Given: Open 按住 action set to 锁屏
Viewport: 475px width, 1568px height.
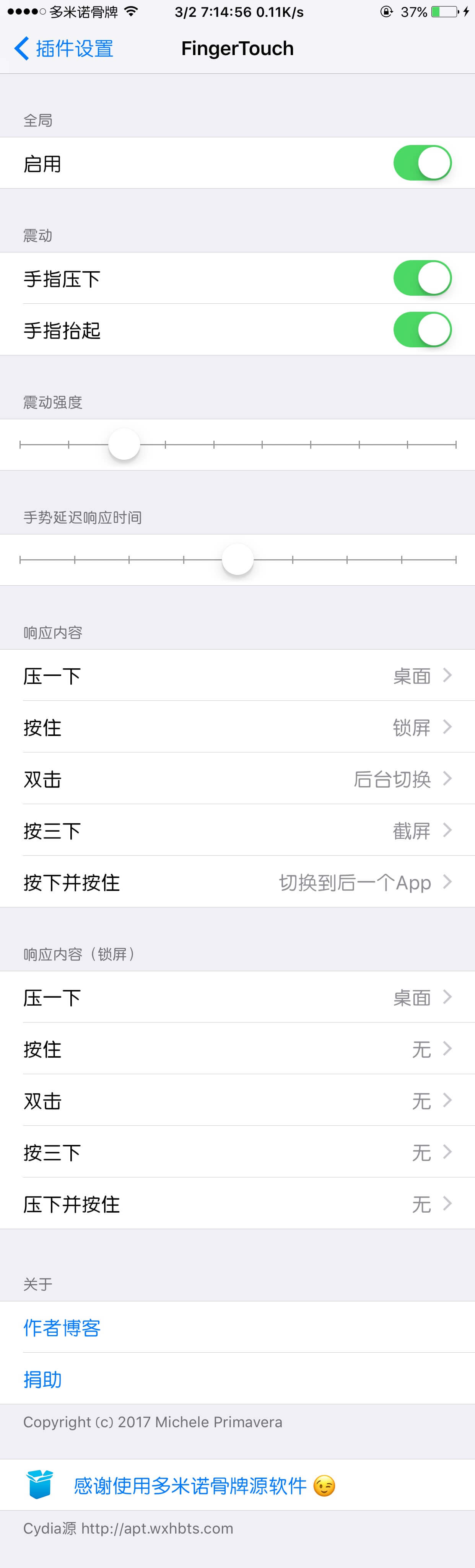Looking at the screenshot, I should tap(237, 727).
